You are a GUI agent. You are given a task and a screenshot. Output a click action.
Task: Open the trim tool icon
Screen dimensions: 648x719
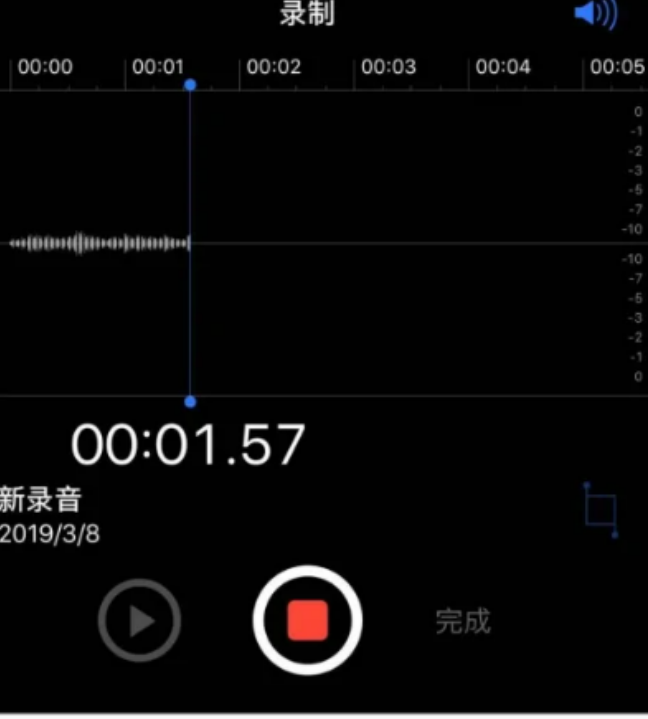[601, 510]
